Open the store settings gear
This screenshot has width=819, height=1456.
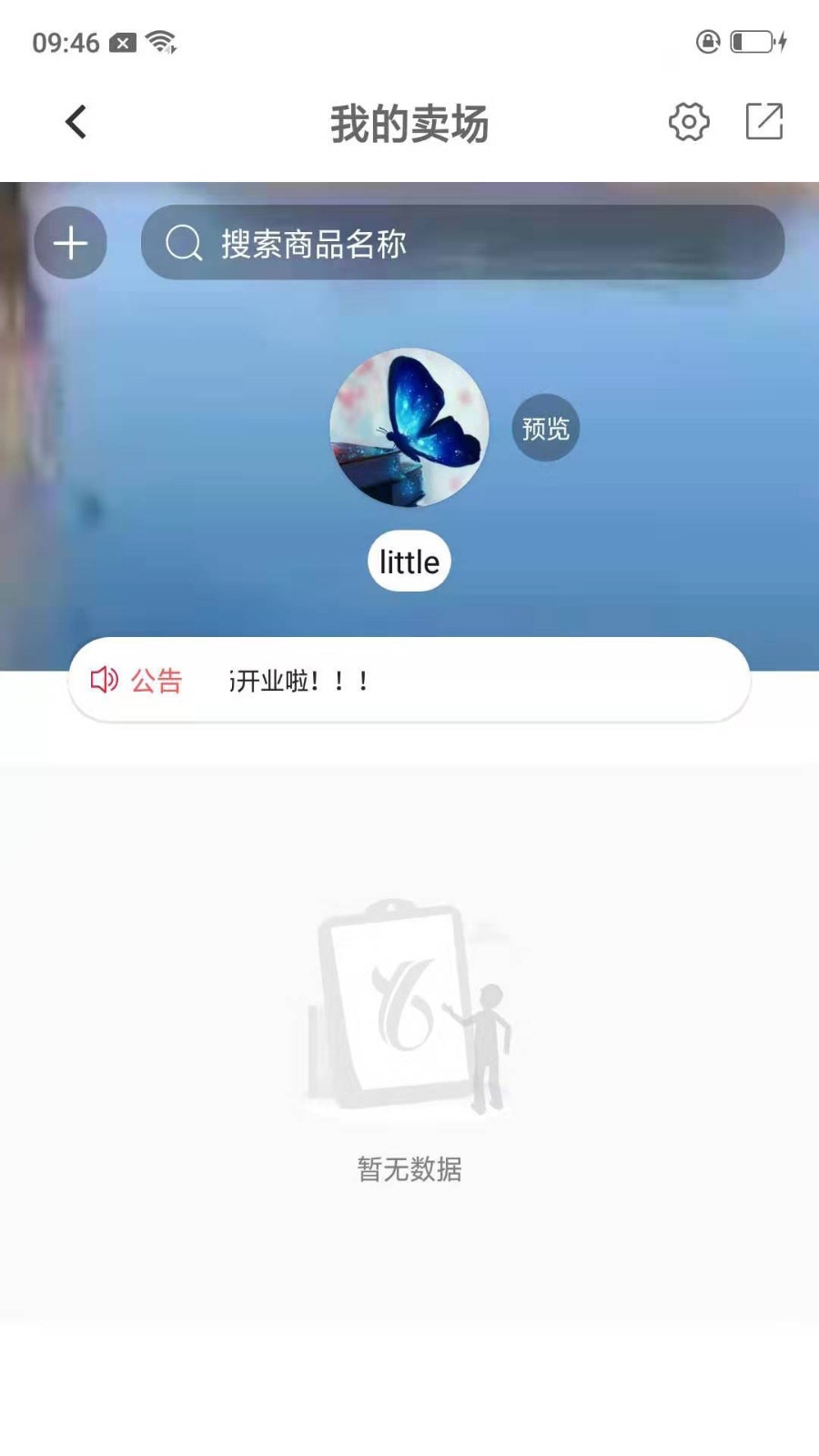click(x=689, y=121)
